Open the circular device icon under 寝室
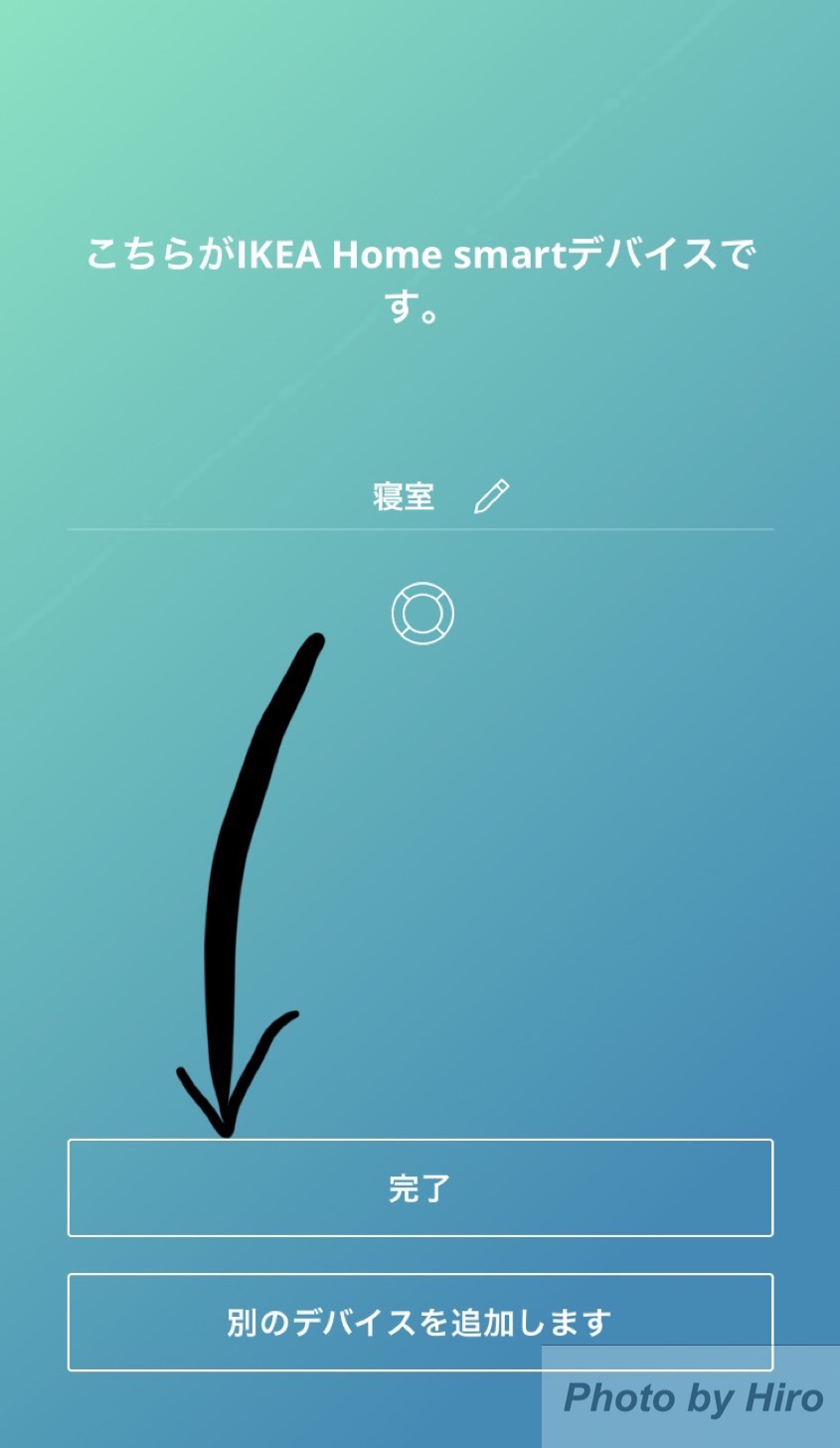This screenshot has width=840, height=1448. [x=422, y=614]
